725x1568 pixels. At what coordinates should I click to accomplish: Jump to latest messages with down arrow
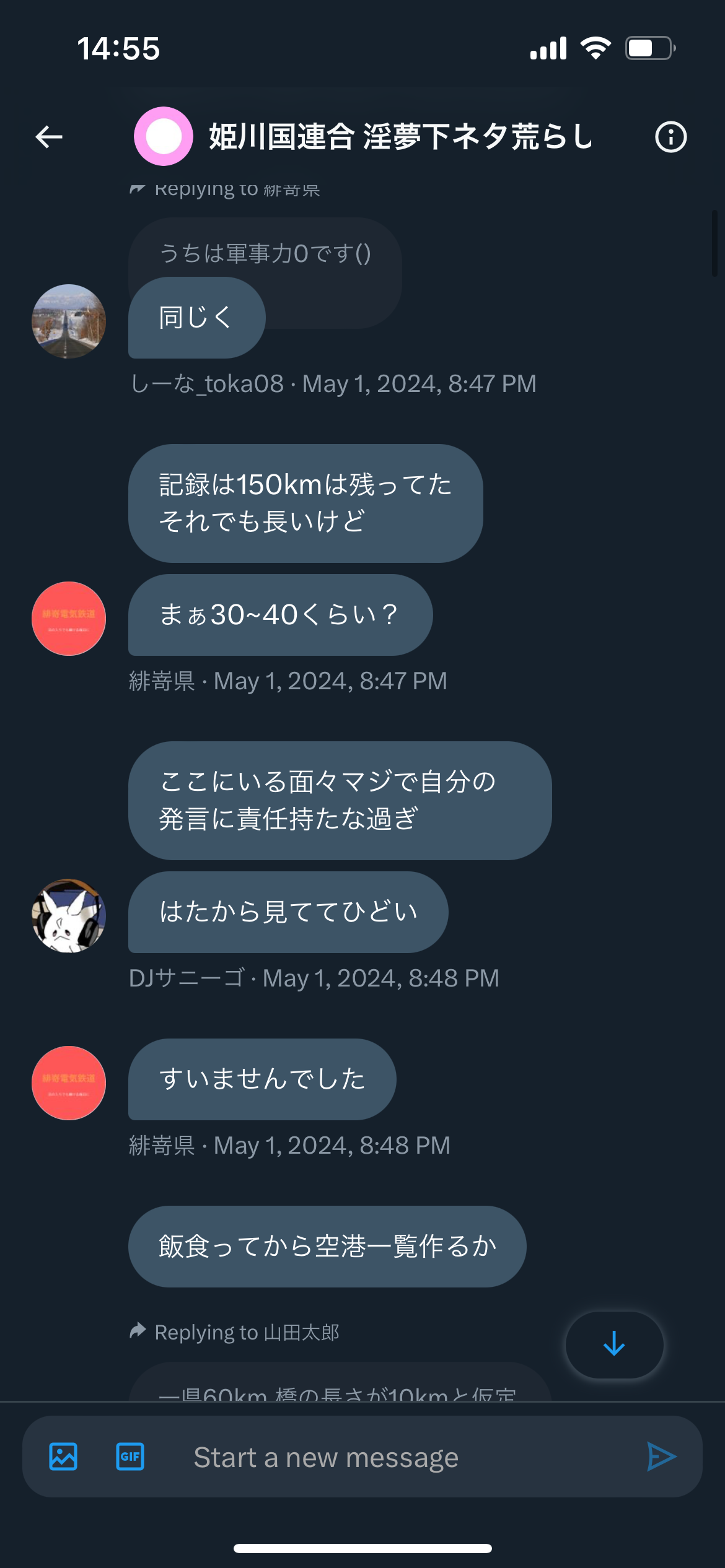(614, 1344)
